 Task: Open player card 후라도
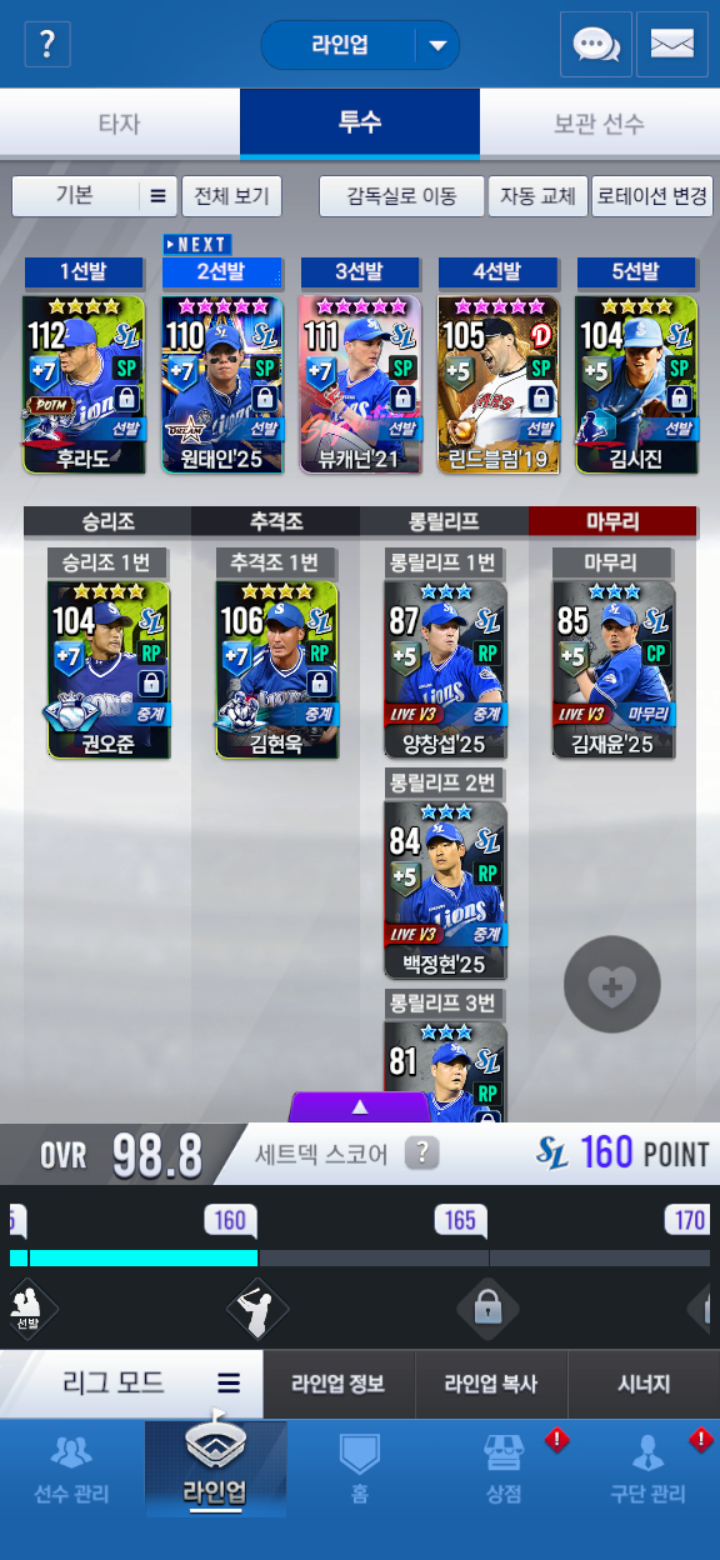tap(84, 385)
